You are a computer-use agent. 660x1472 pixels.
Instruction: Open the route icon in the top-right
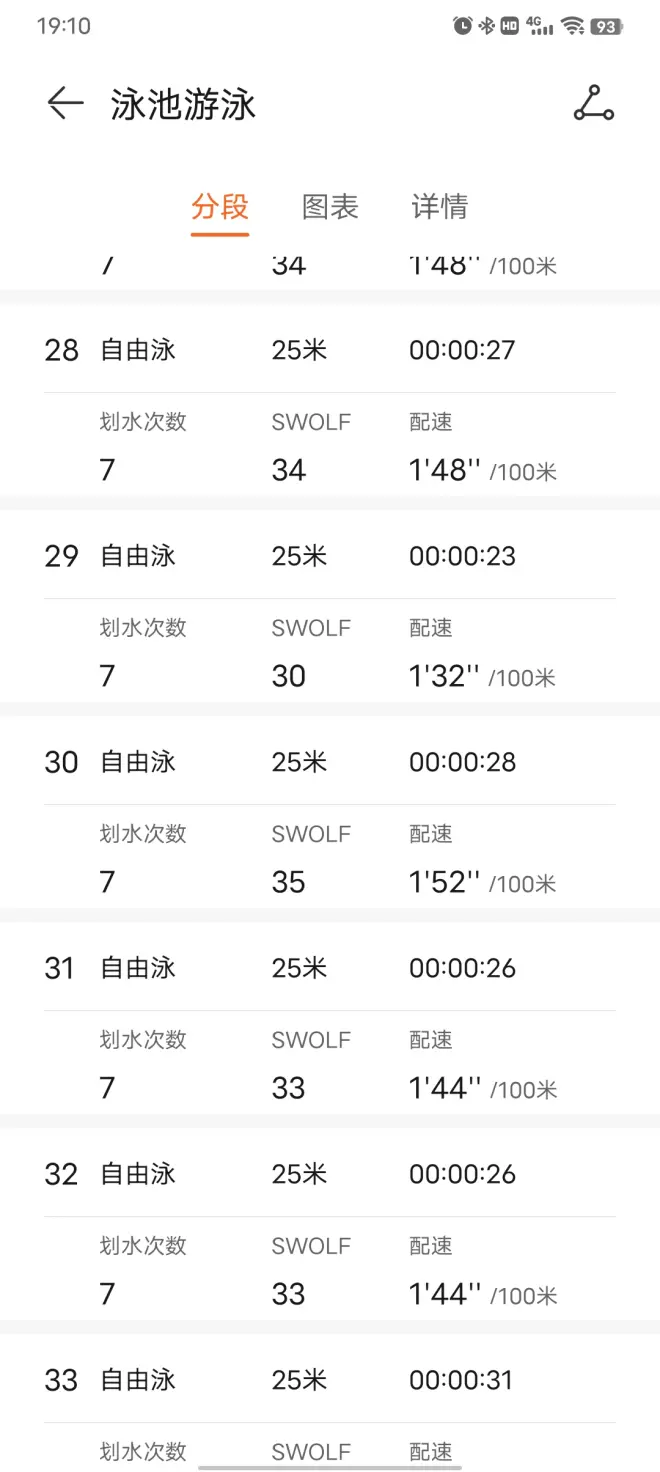(x=593, y=103)
